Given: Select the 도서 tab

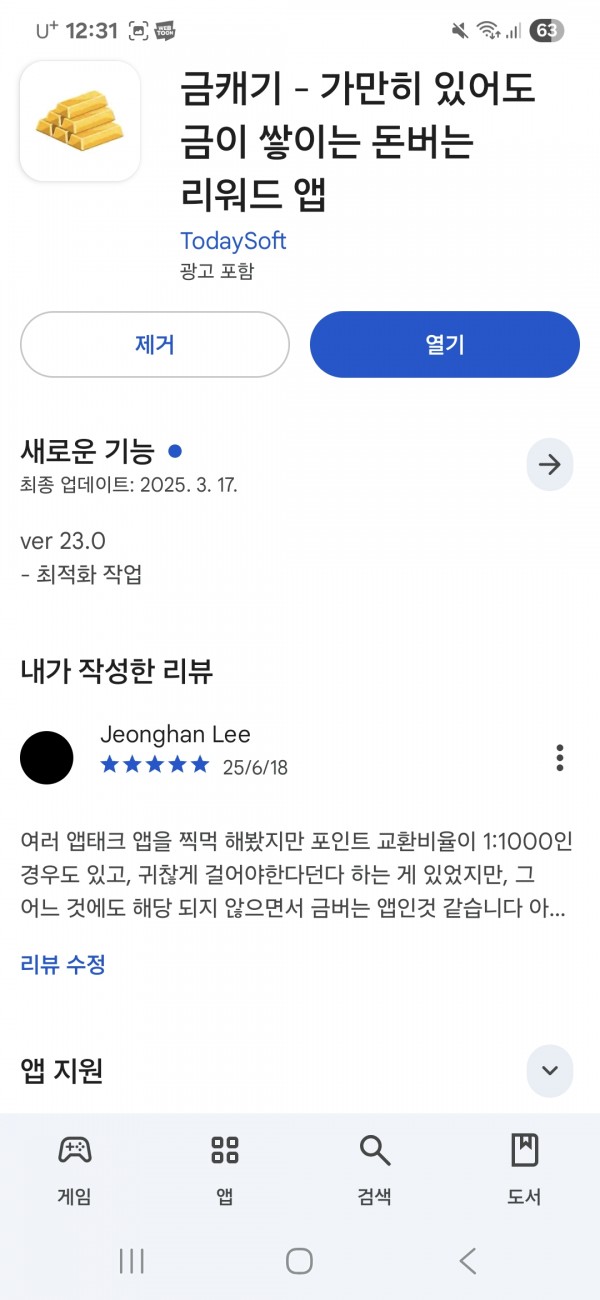Looking at the screenshot, I should point(525,1168).
